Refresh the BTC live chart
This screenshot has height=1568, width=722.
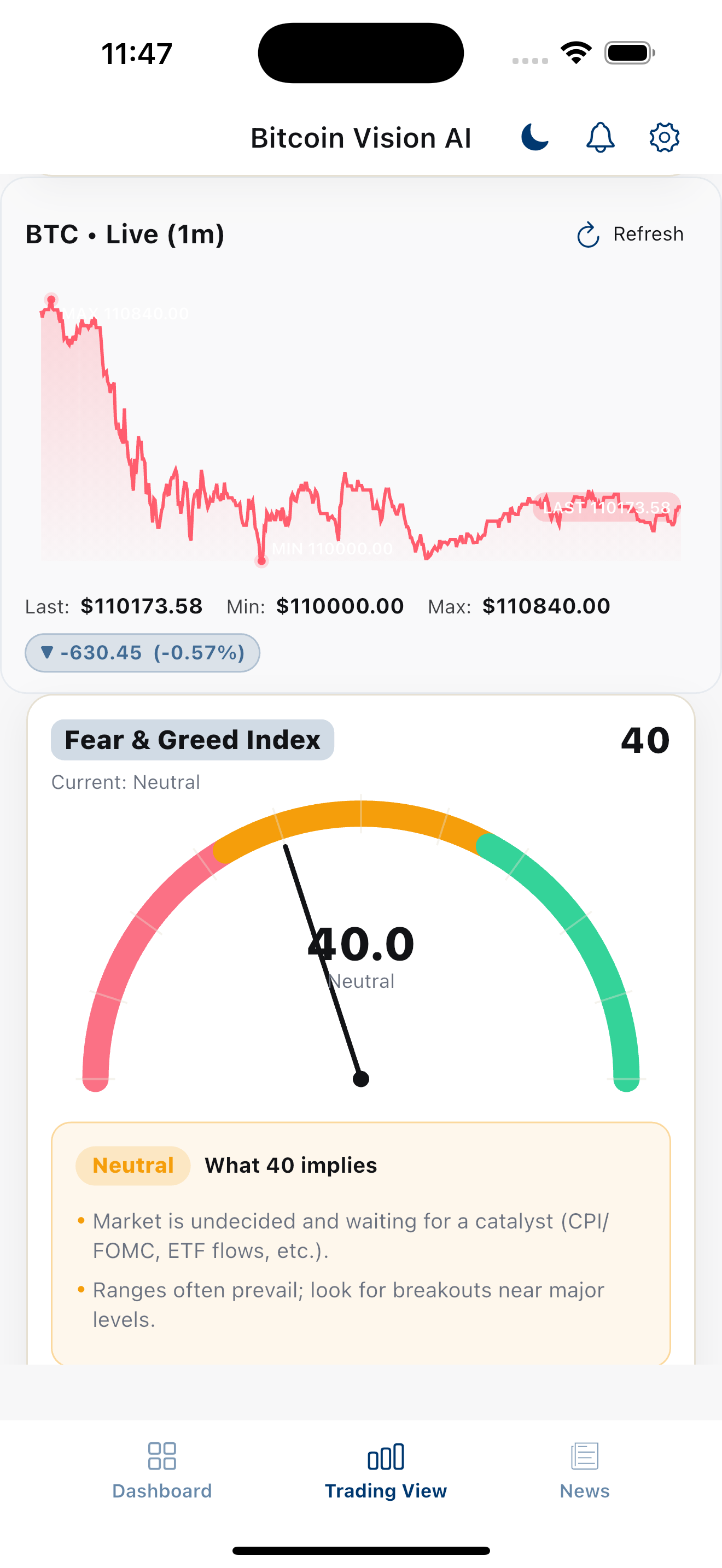(630, 235)
